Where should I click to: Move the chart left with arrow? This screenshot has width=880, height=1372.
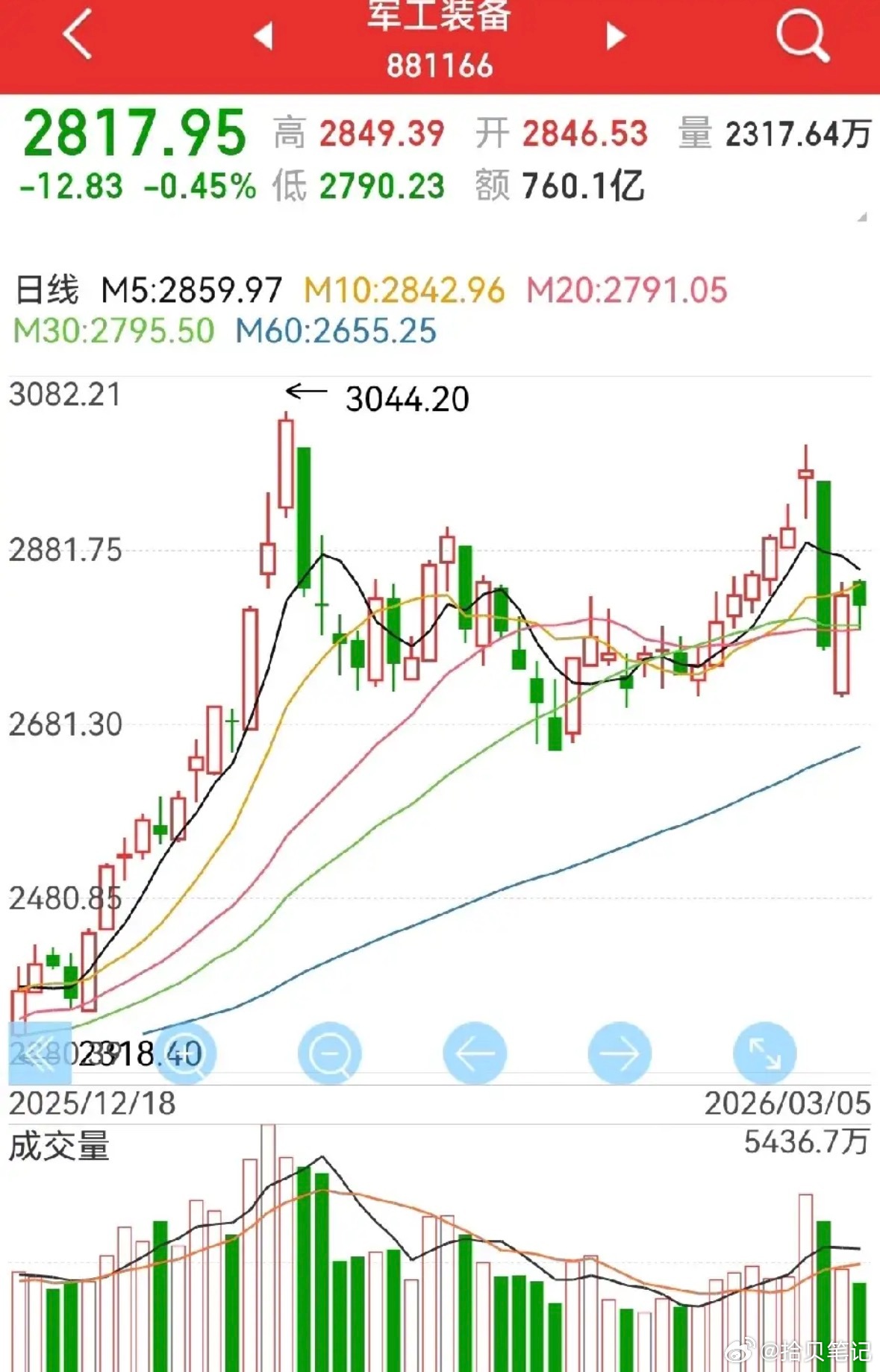pos(475,1053)
